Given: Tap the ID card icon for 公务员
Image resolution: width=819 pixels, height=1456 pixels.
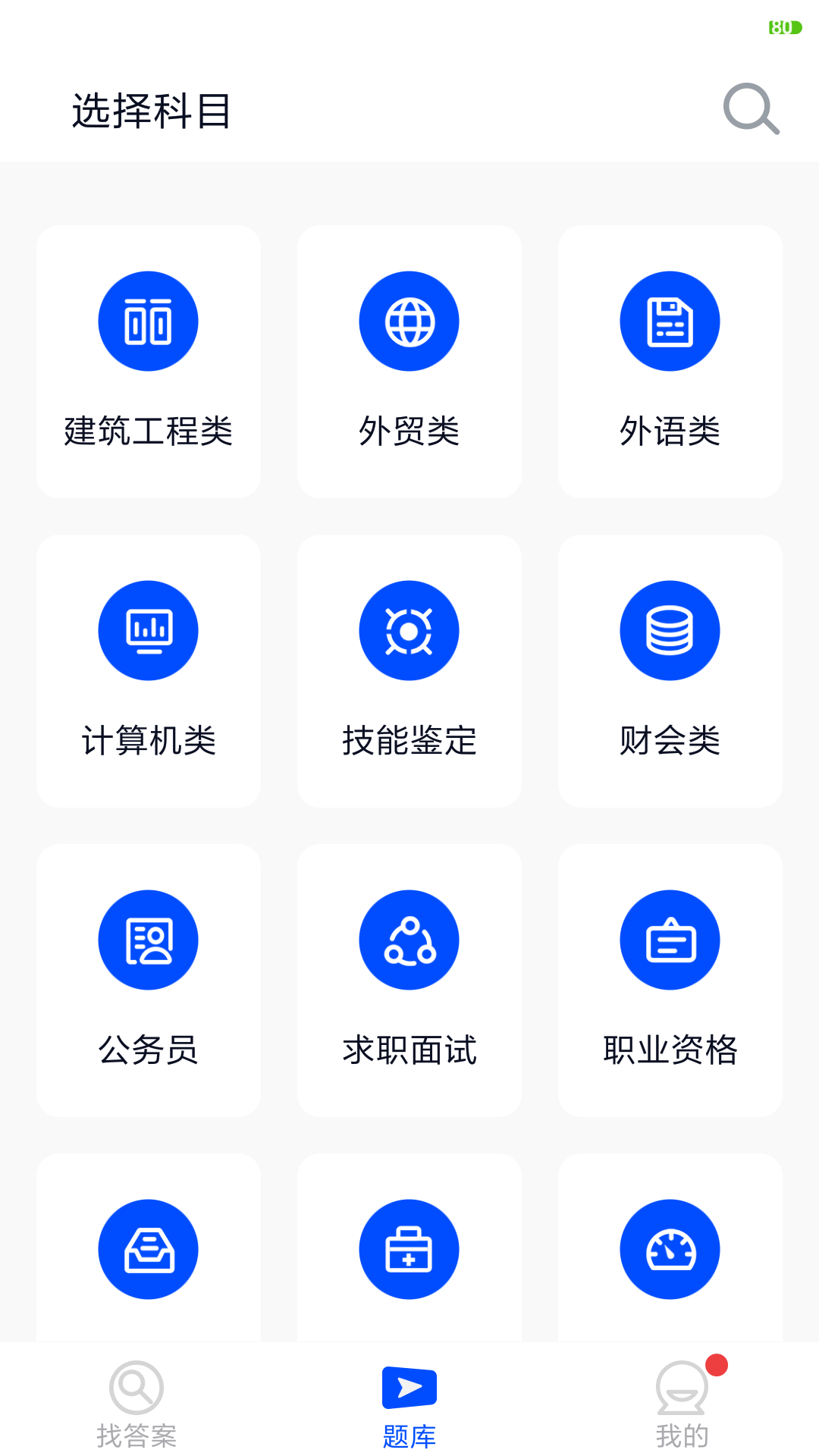Looking at the screenshot, I should [149, 939].
